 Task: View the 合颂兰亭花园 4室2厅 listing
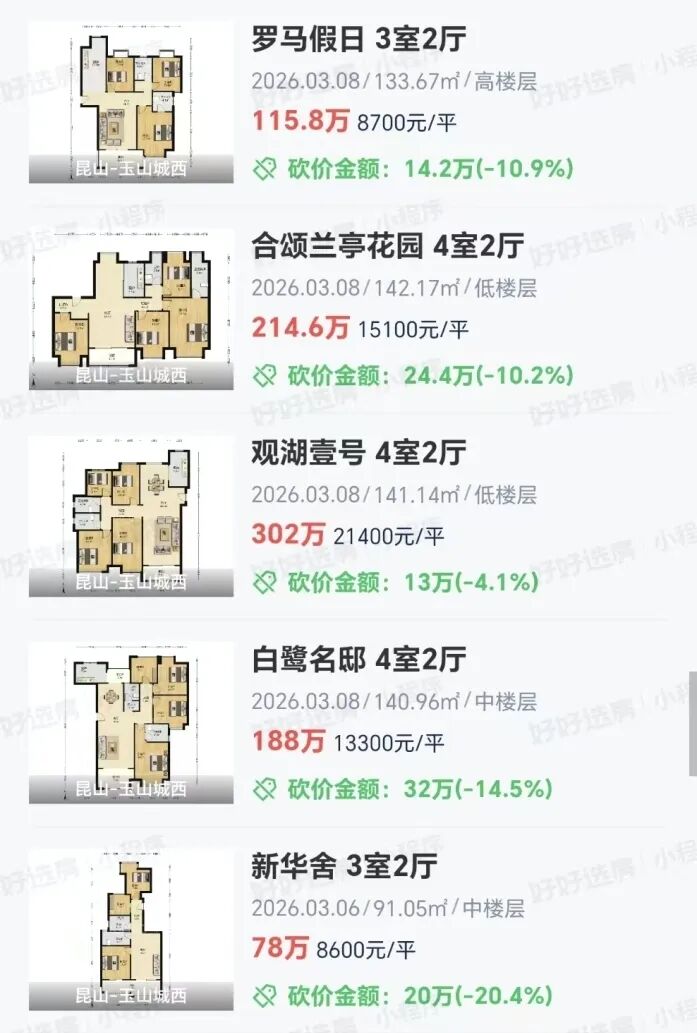389,245
